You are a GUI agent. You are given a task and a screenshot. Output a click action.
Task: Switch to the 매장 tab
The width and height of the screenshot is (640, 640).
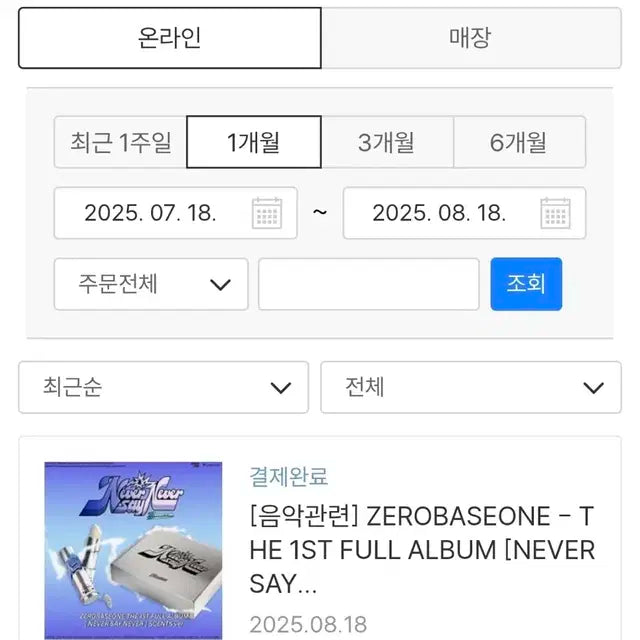point(471,39)
